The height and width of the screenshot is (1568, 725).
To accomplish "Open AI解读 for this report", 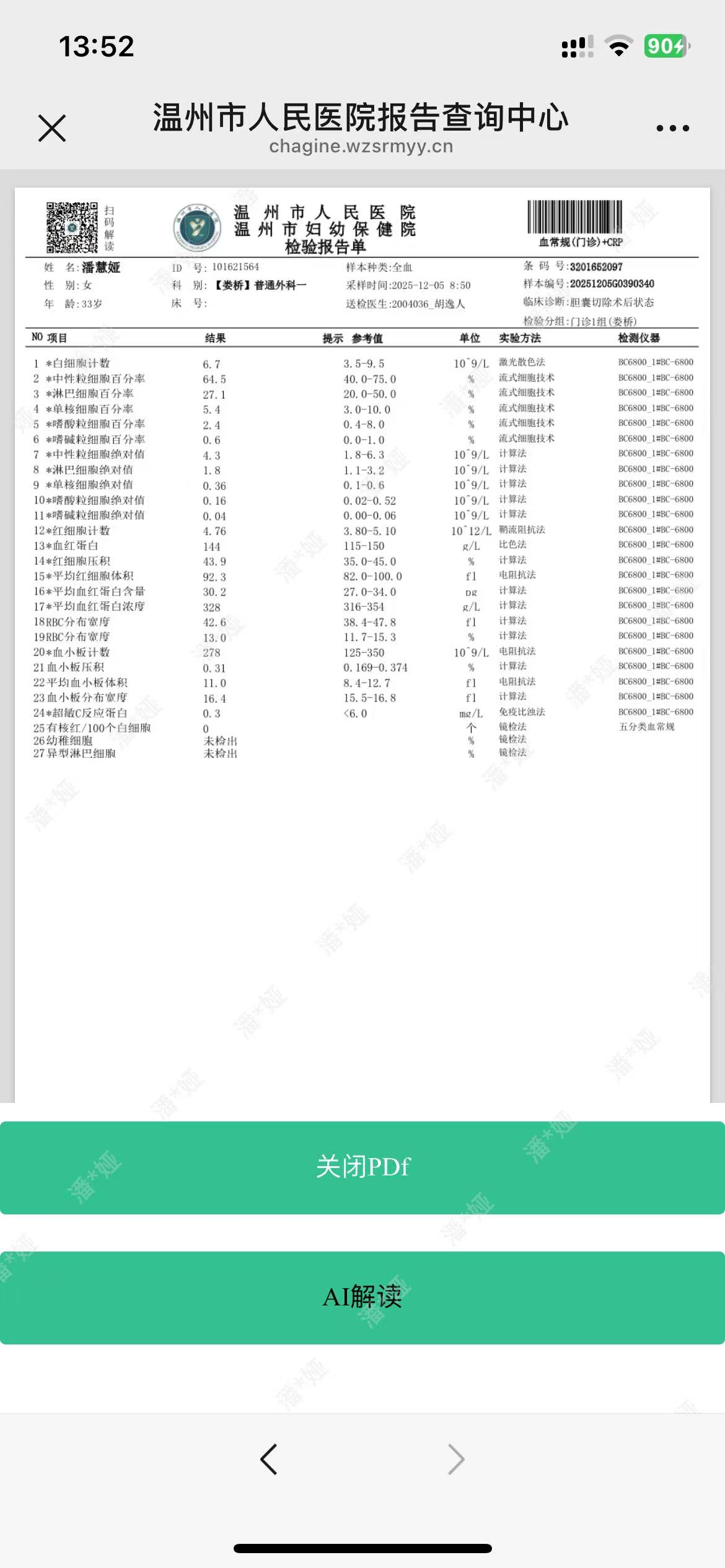I will click(362, 1297).
